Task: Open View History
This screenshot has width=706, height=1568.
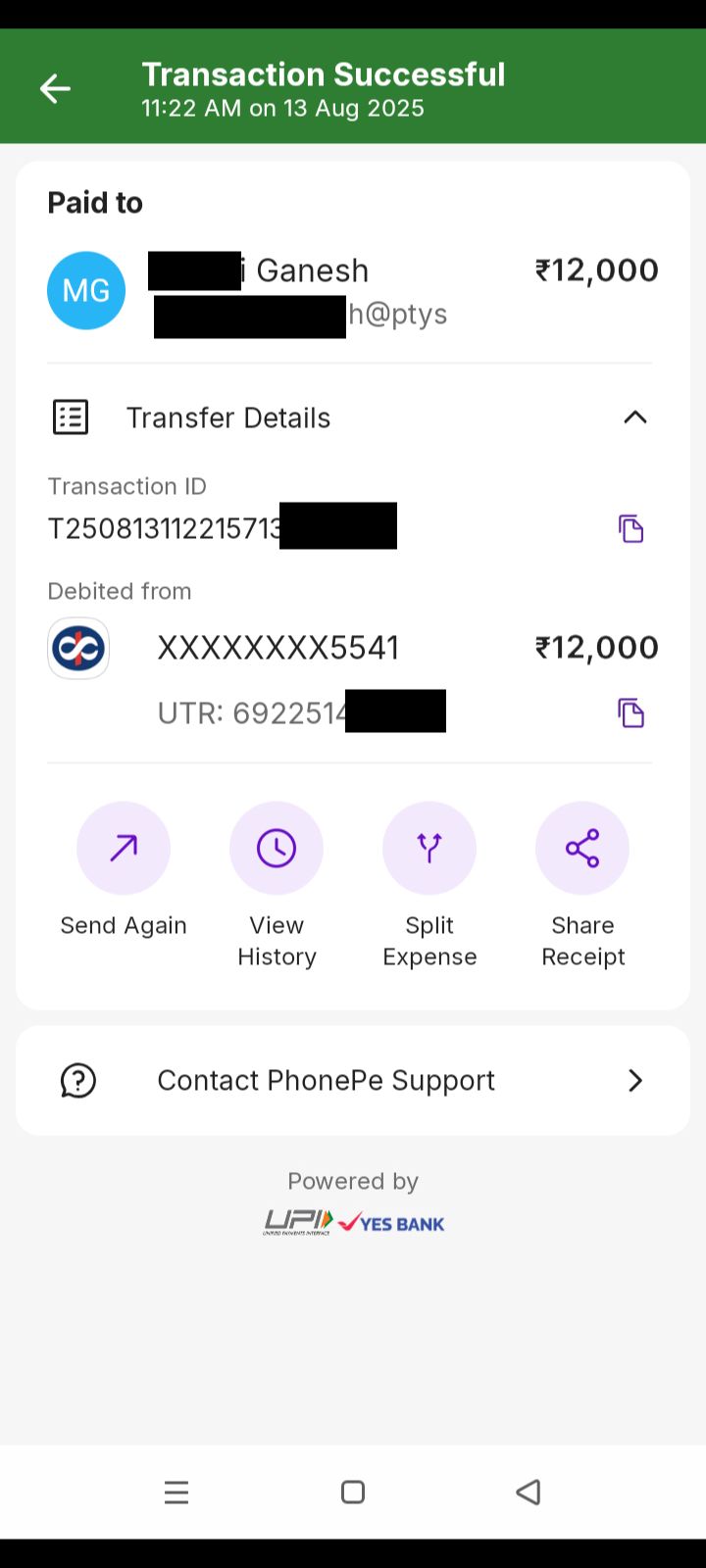Action: click(x=277, y=849)
